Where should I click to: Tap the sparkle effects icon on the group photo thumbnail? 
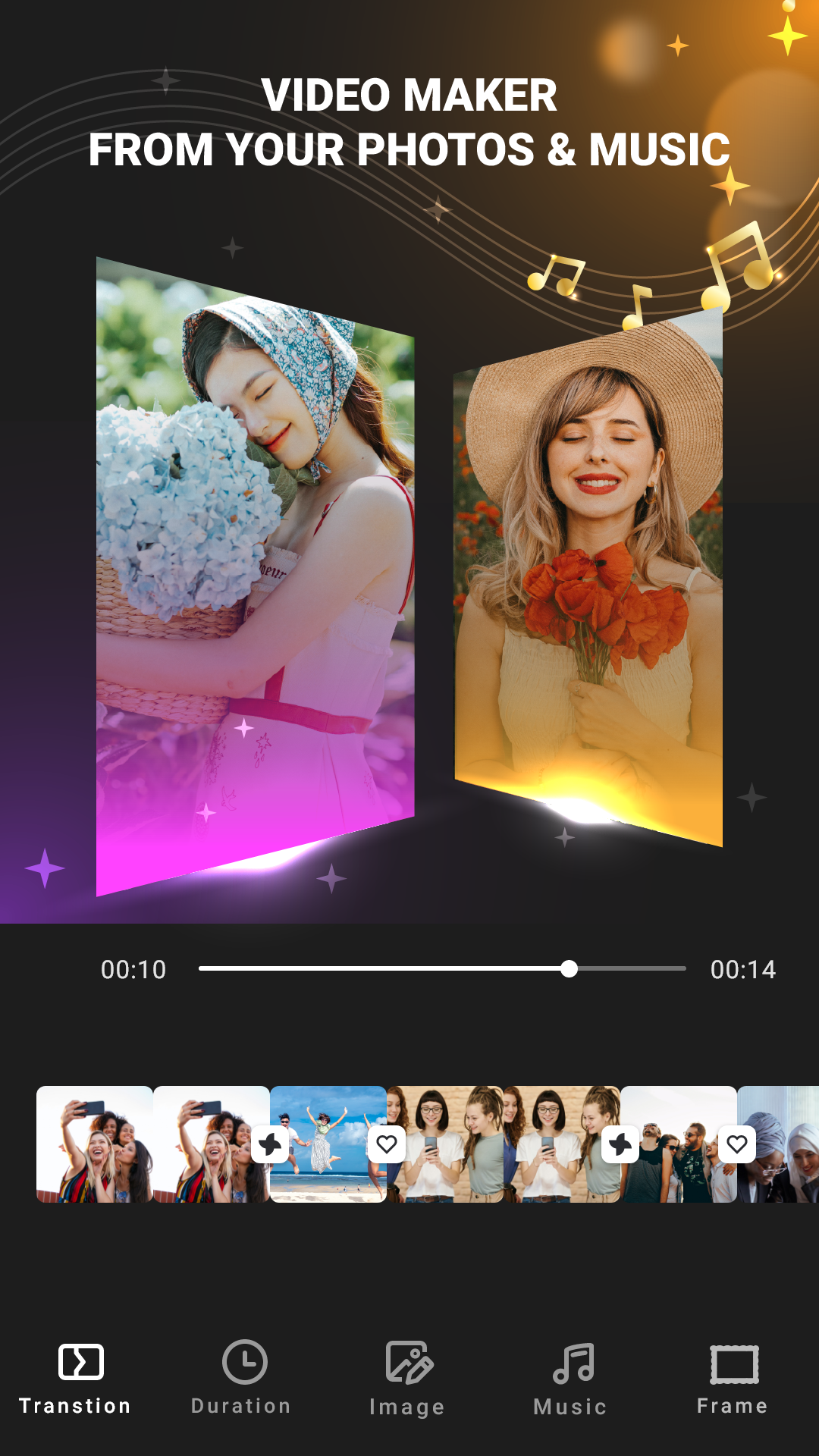620,1145
